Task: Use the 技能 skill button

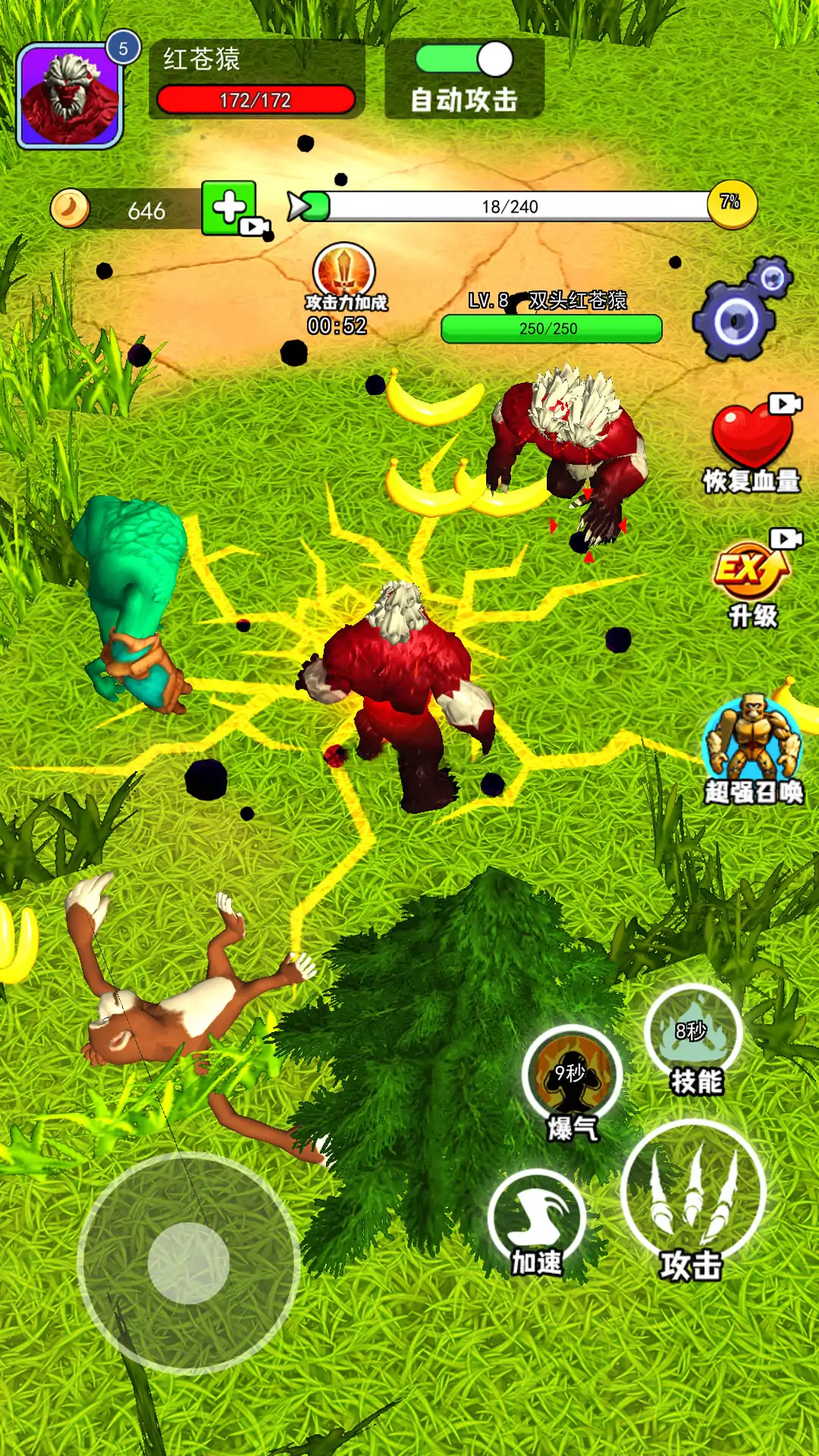Action: 692,1033
